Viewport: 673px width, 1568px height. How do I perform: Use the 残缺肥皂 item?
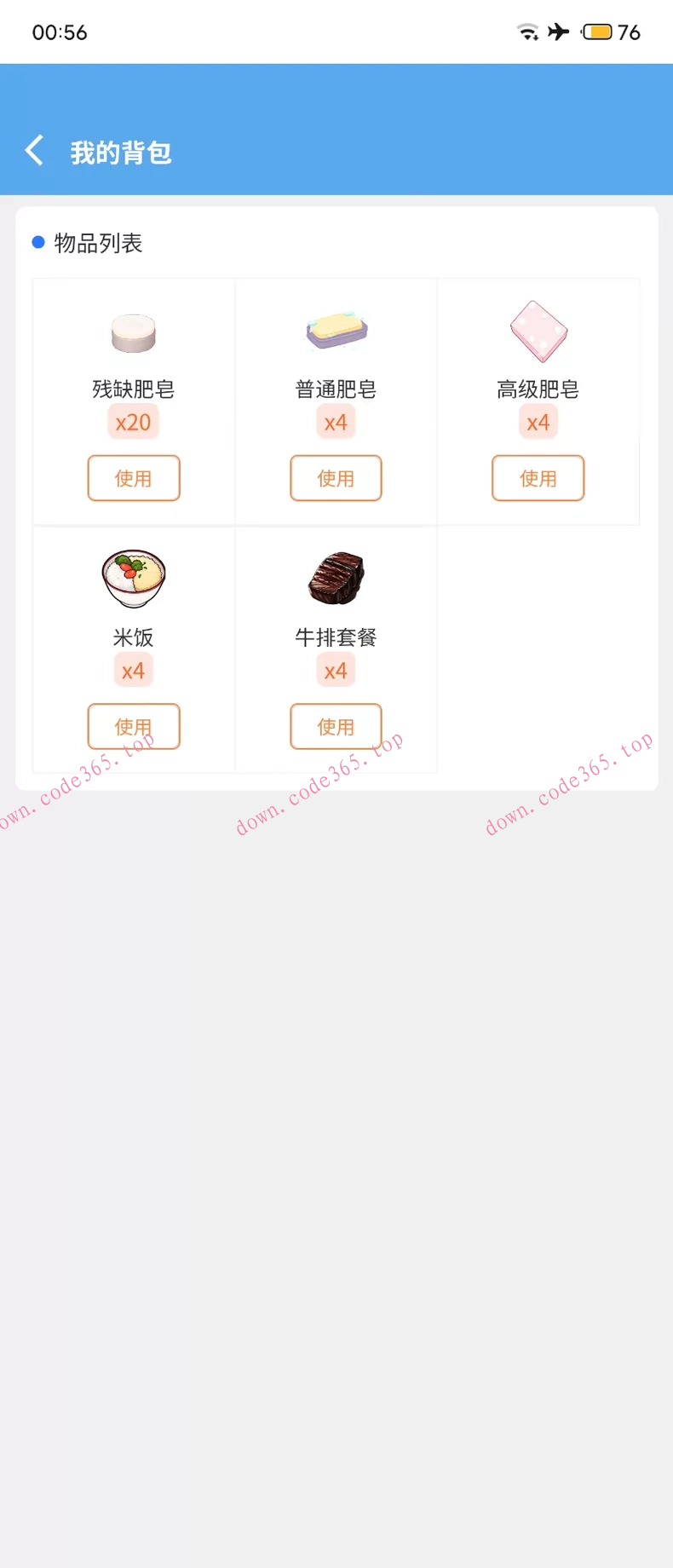tap(133, 478)
